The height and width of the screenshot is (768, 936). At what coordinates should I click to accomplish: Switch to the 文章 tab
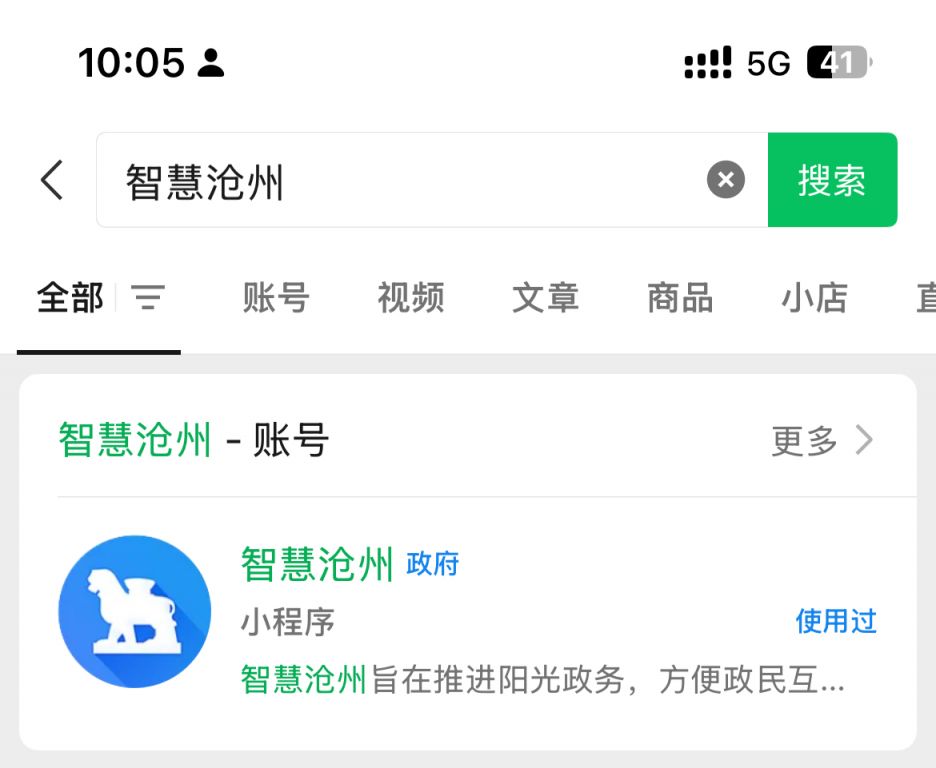(546, 298)
